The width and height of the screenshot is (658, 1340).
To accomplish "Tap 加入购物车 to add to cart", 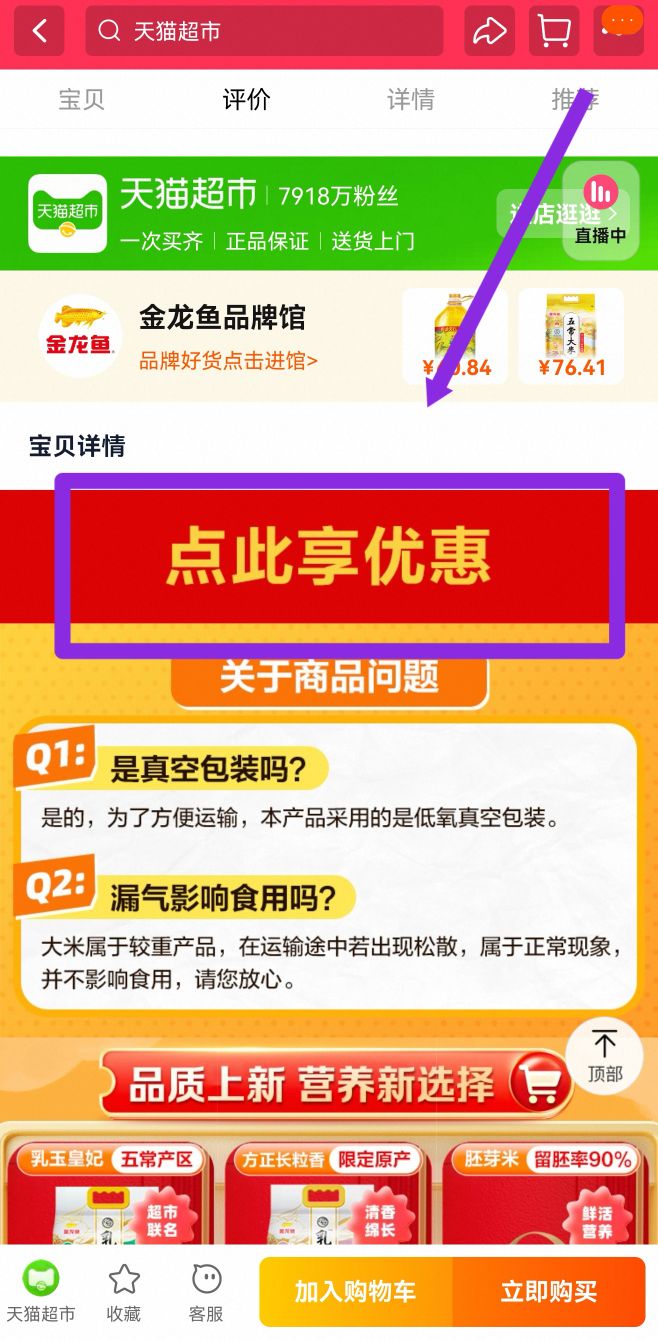I will (x=355, y=1292).
